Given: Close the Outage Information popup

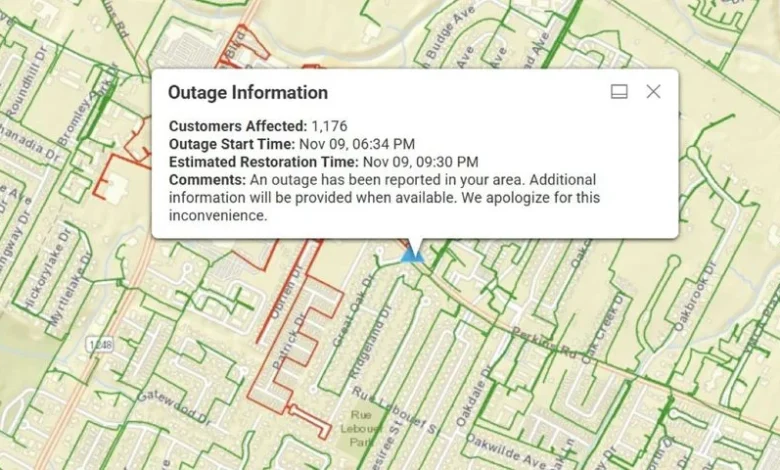Looking at the screenshot, I should [653, 92].
